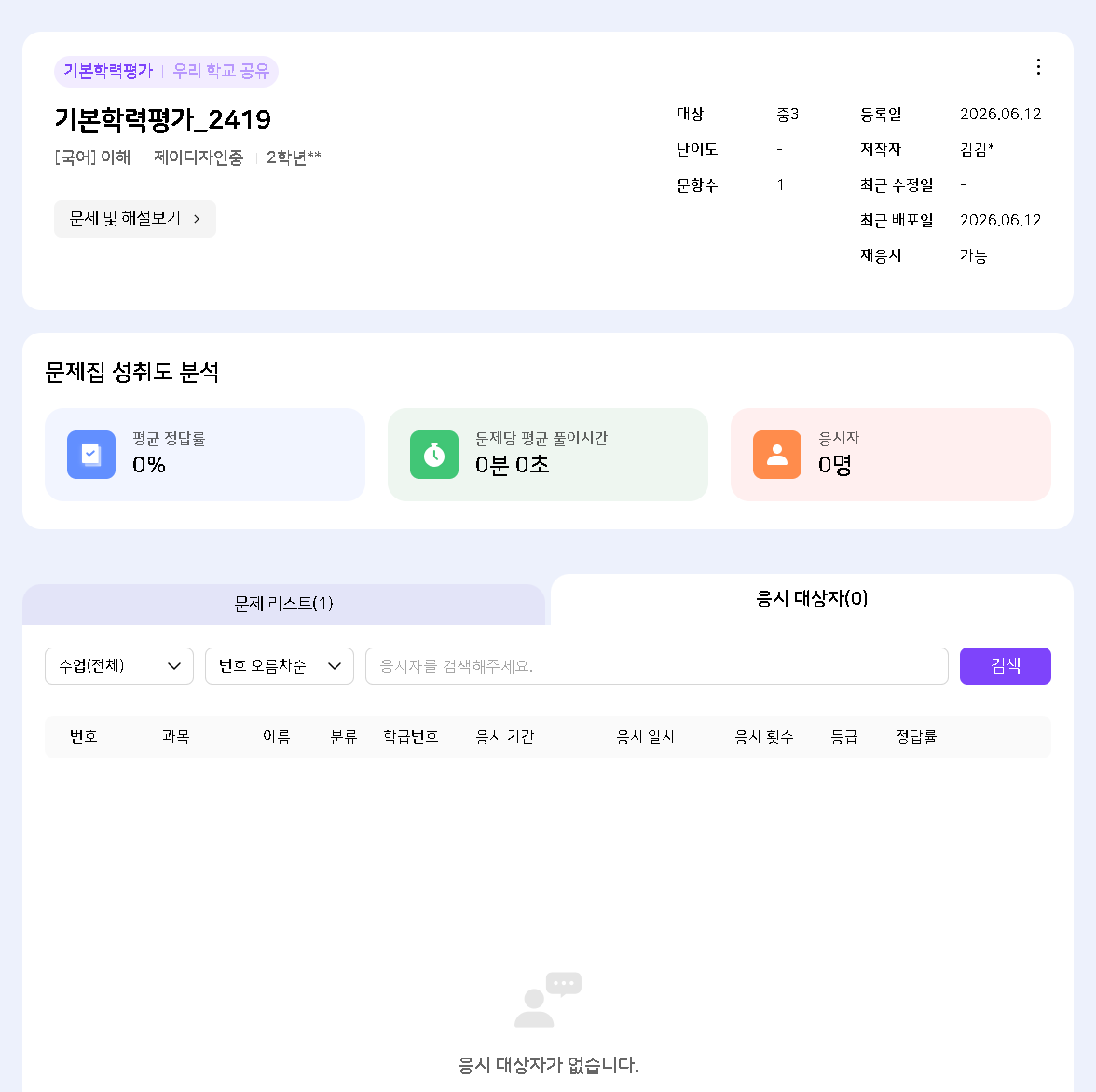The width and height of the screenshot is (1096, 1092).
Task: Switch to the 문제 리스트(1) tab
Action: (283, 604)
